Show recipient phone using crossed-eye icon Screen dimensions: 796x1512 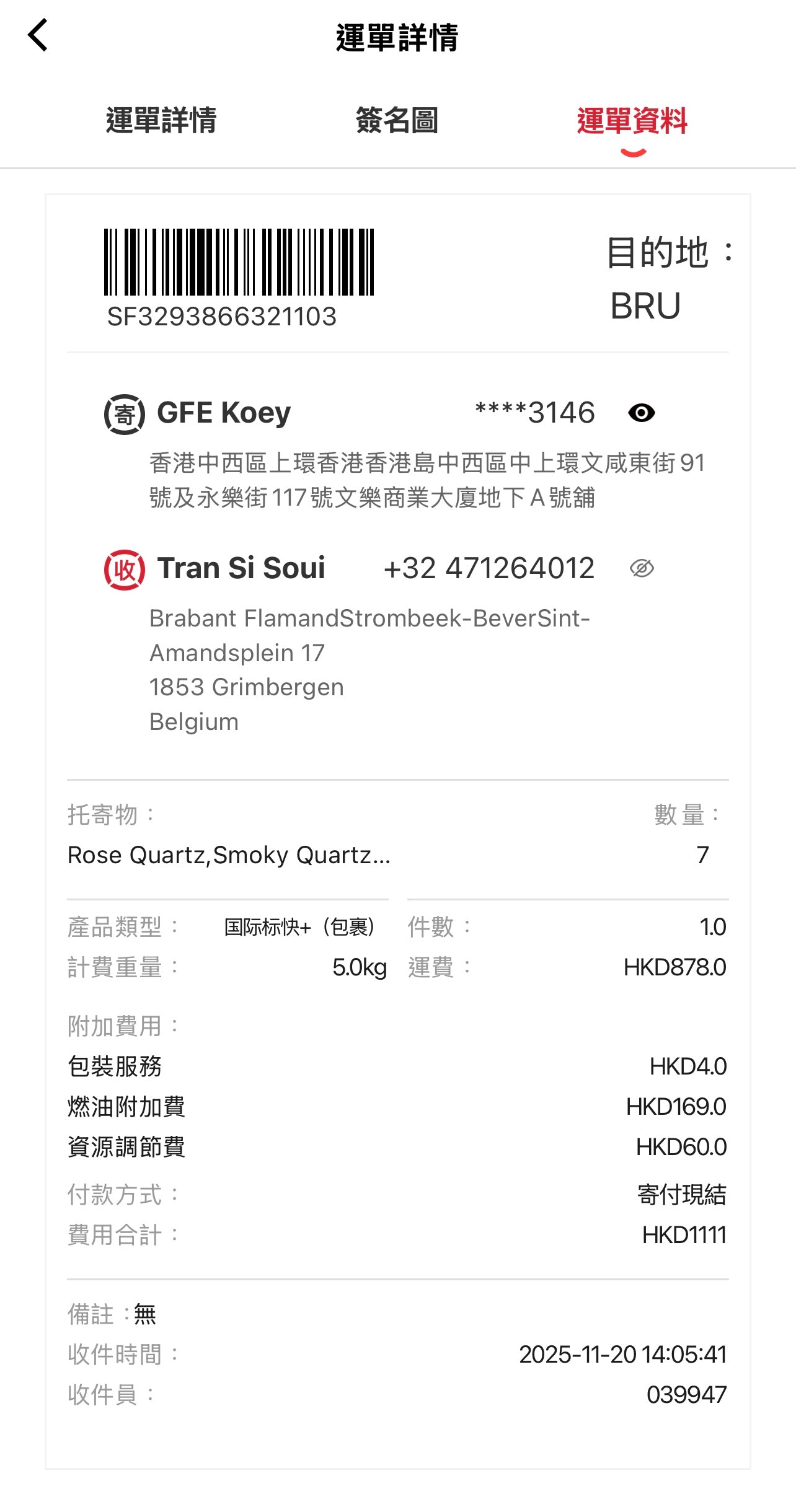click(642, 568)
